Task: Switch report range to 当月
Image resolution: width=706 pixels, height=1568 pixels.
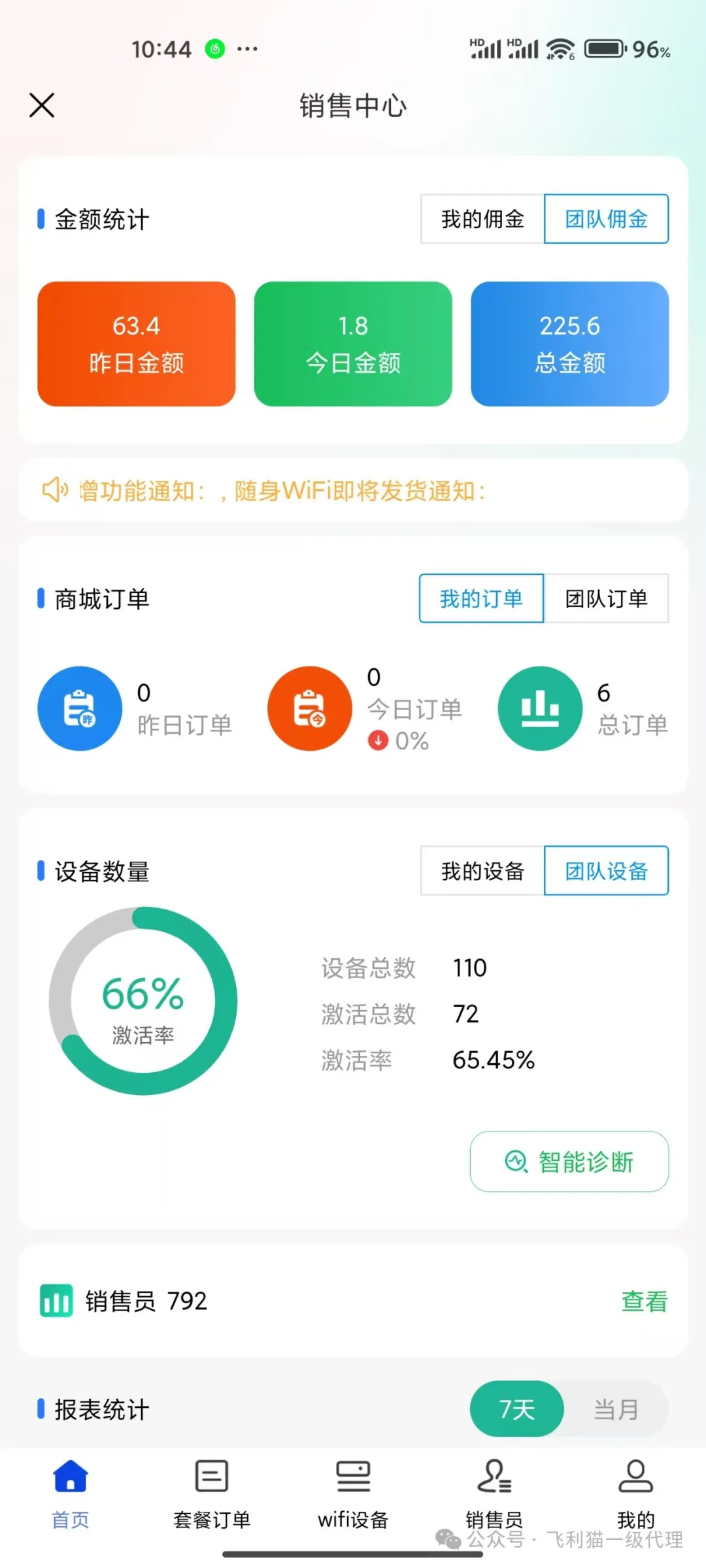Action: coord(616,1409)
